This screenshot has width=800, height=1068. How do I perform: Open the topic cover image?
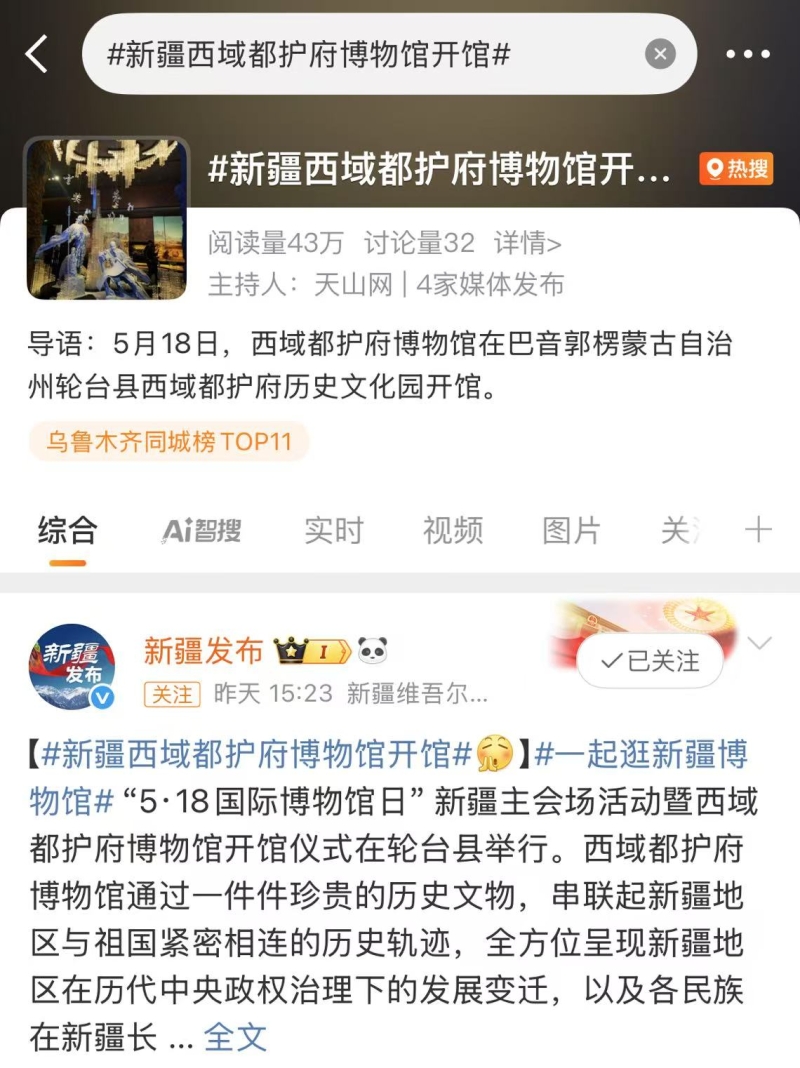pos(107,218)
